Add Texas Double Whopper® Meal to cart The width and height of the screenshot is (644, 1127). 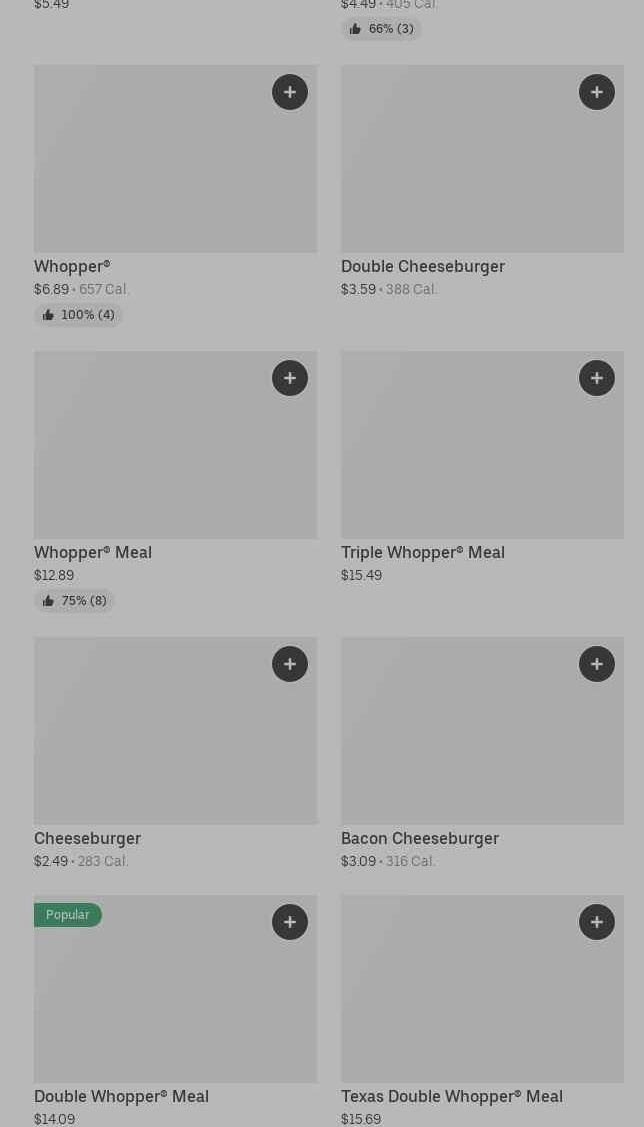pos(597,922)
